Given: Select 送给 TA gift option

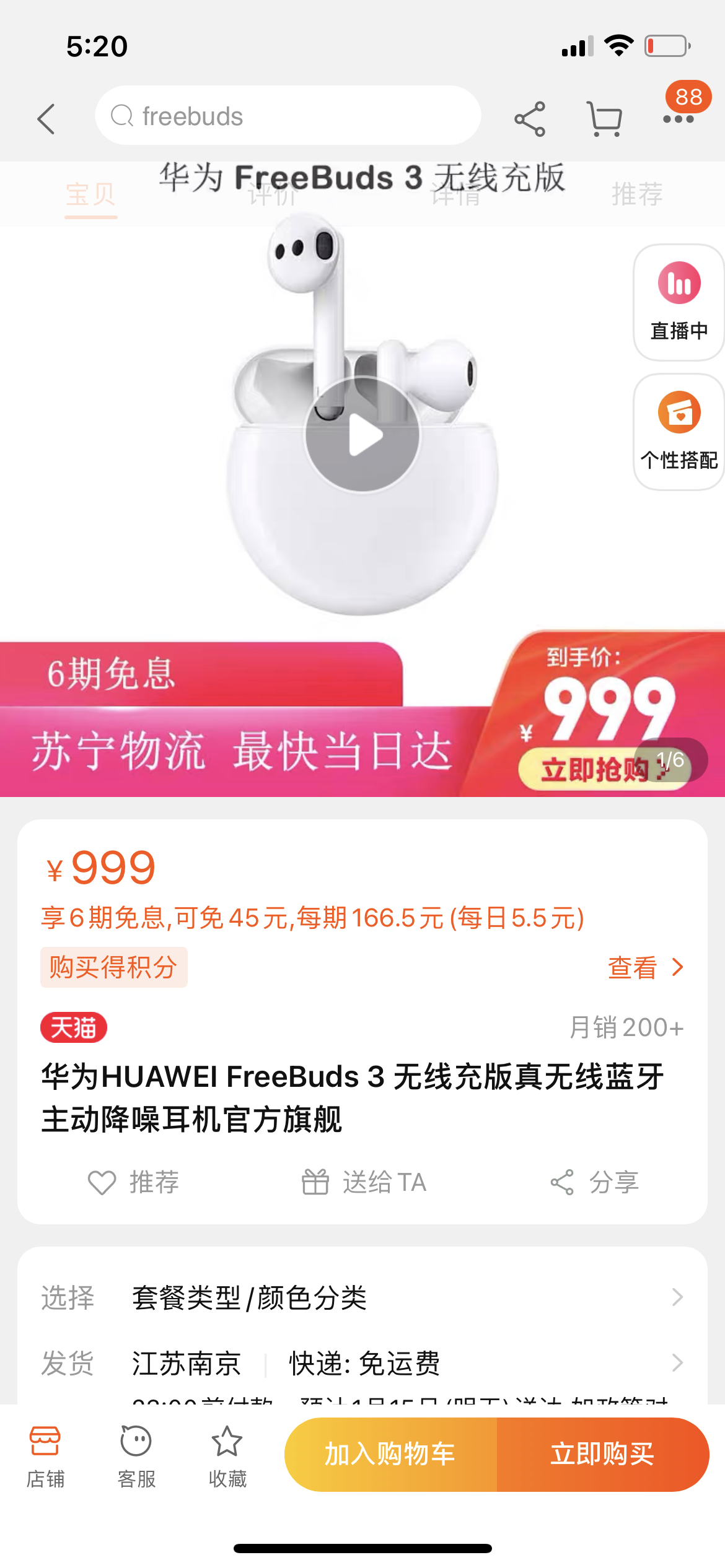Looking at the screenshot, I should (364, 1182).
